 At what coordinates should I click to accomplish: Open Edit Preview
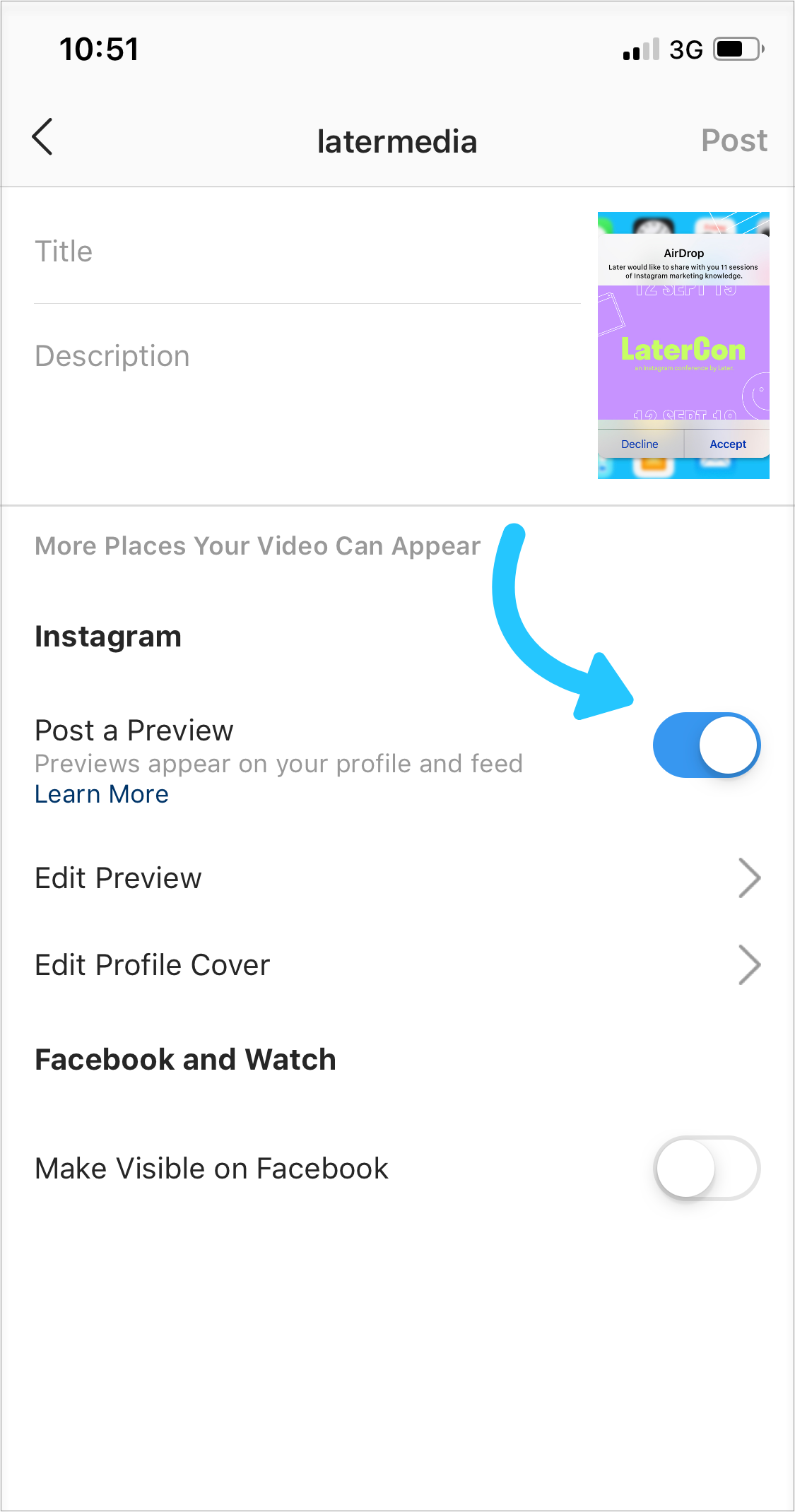coord(397,878)
